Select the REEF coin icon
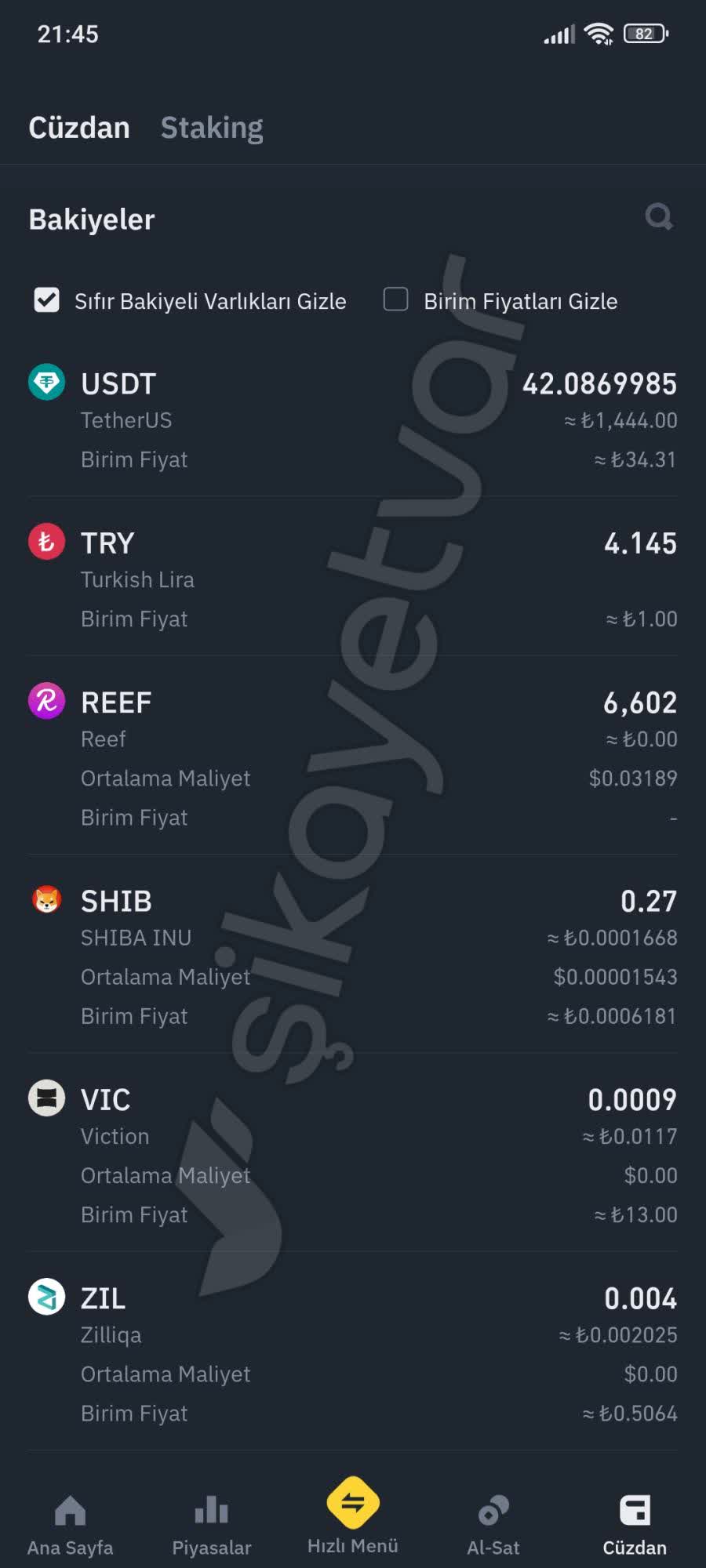Viewport: 706px width, 1568px height. coord(46,702)
